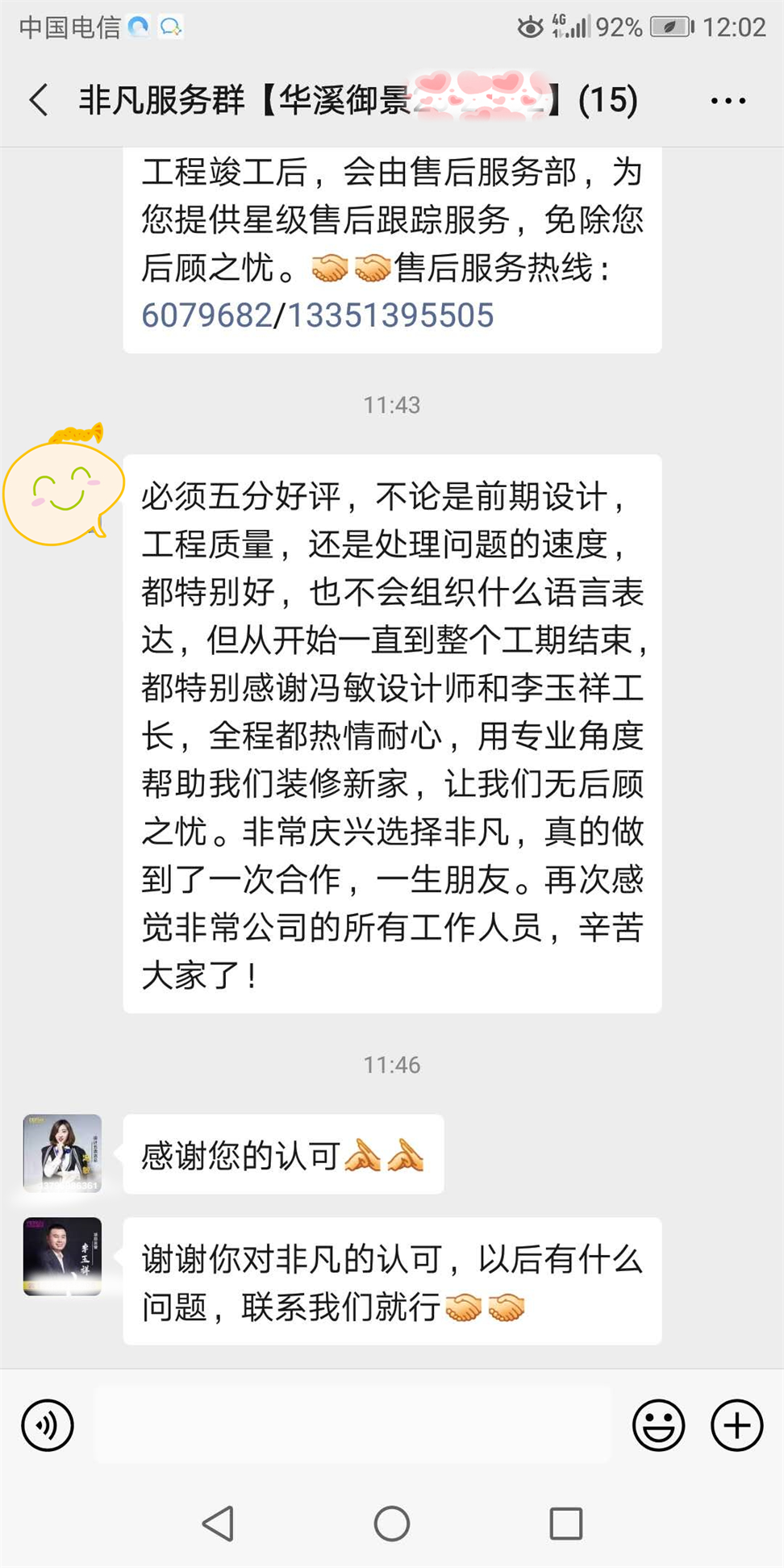Open the chat info overflow menu

pos(728,101)
